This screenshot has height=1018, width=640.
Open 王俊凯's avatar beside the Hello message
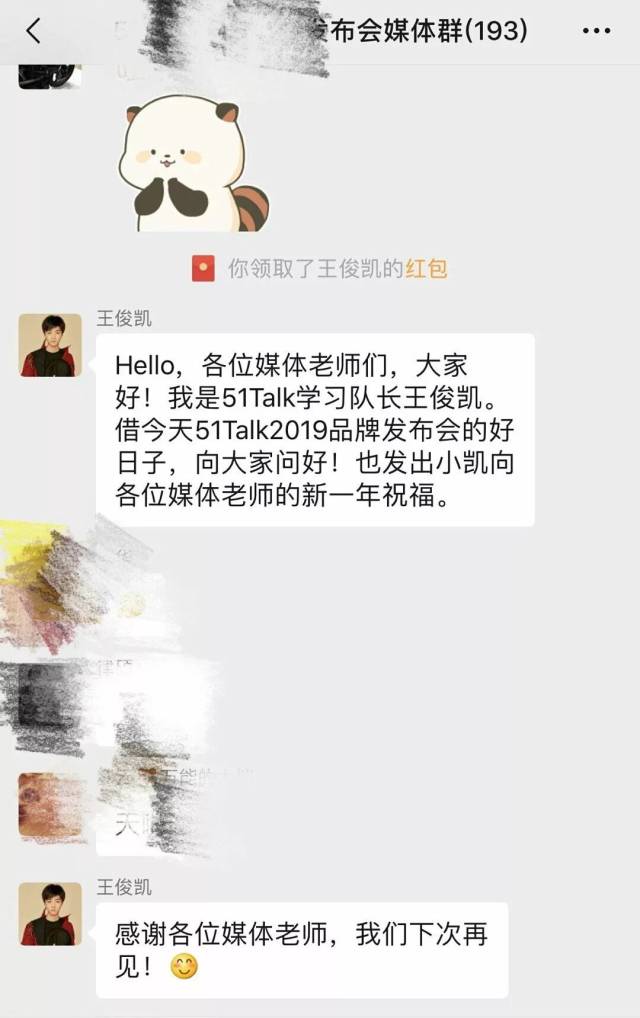pos(50,345)
